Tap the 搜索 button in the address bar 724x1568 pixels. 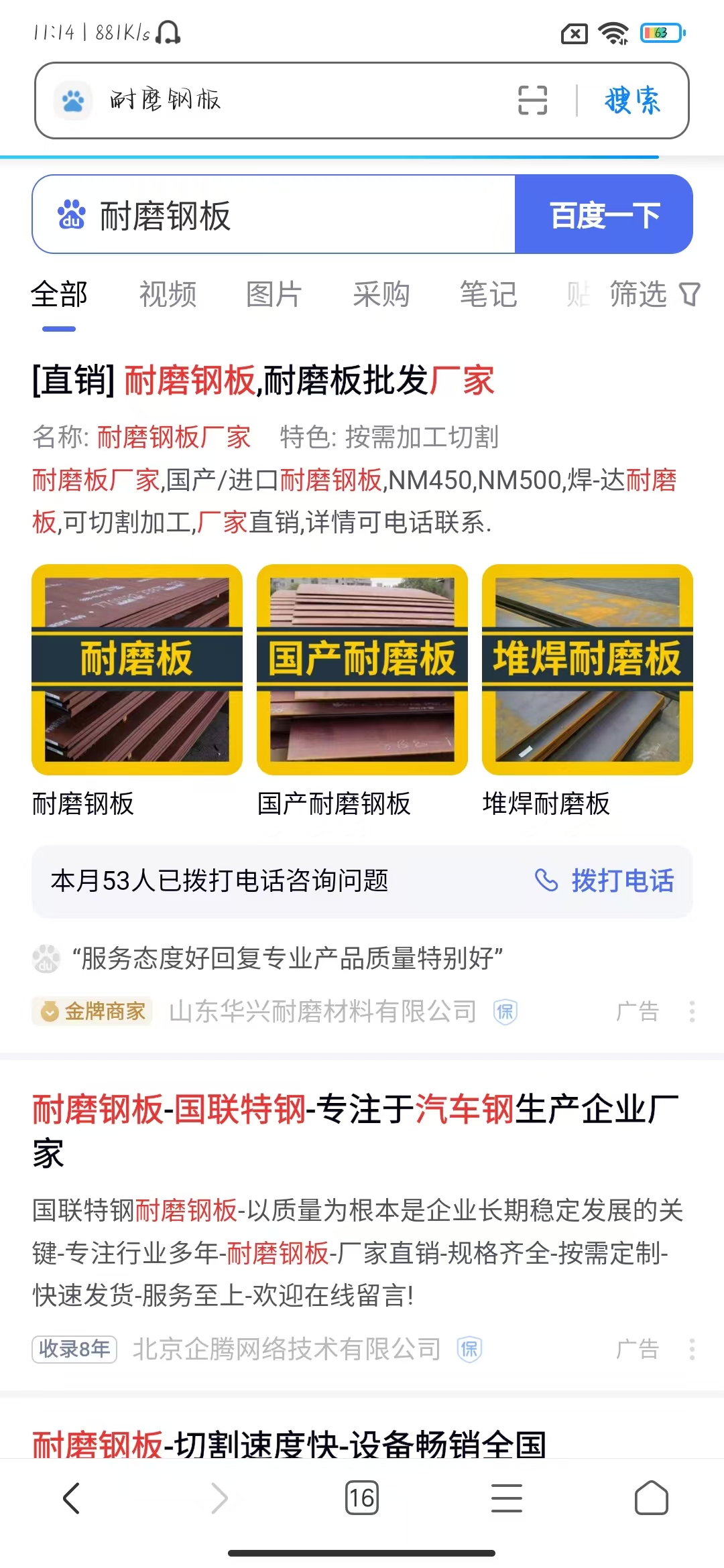click(x=632, y=101)
